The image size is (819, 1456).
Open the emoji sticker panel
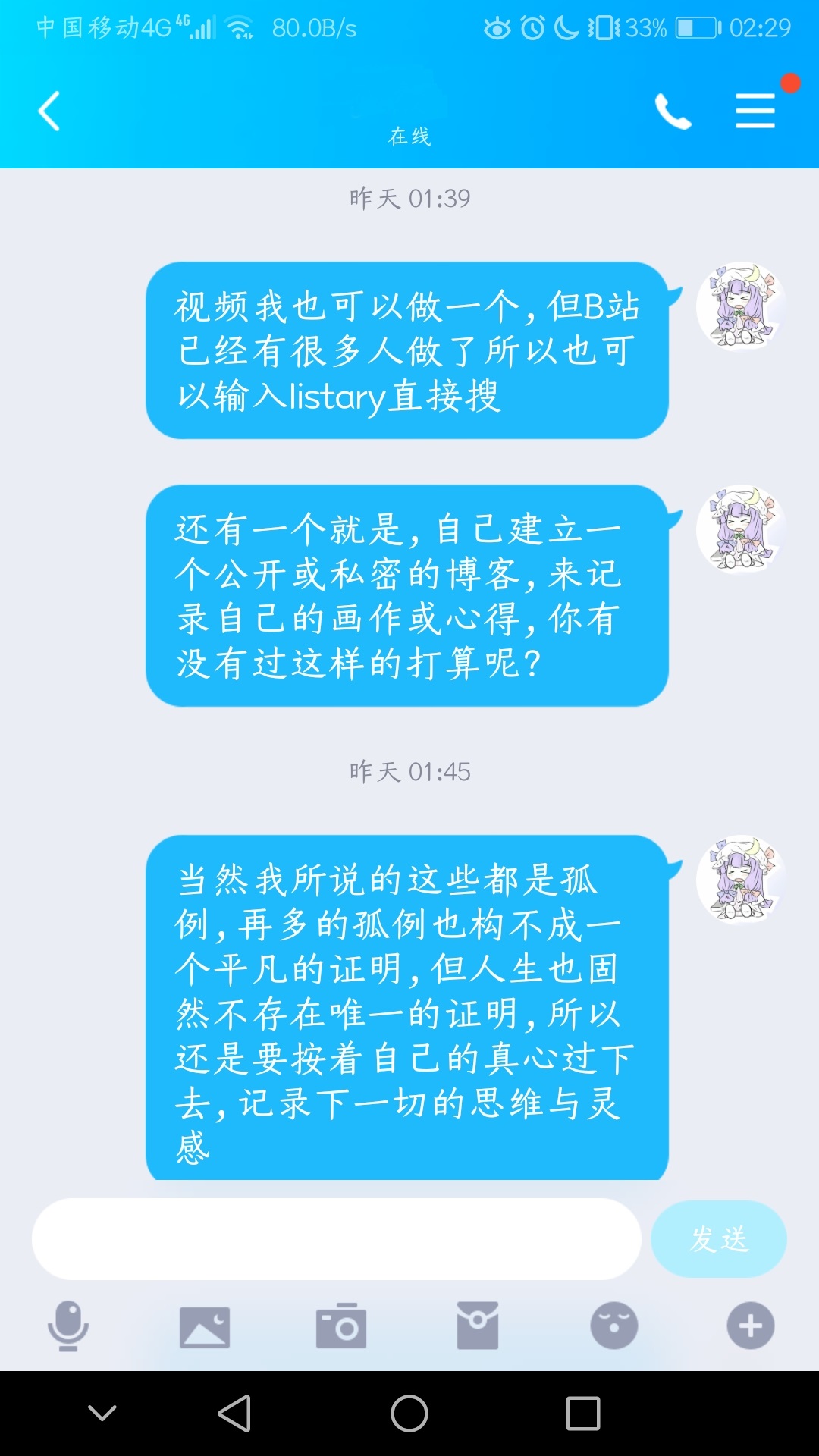pos(614,1326)
